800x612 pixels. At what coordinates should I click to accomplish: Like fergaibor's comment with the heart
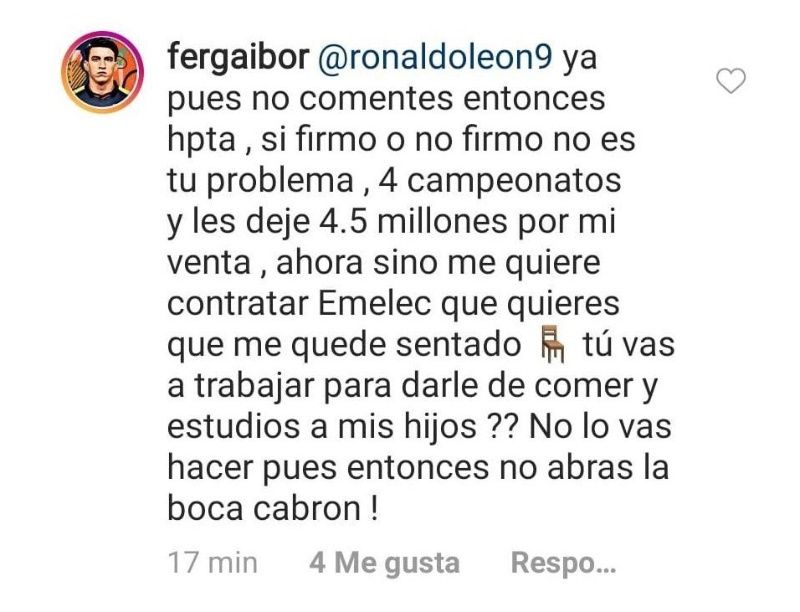pyautogui.click(x=733, y=81)
